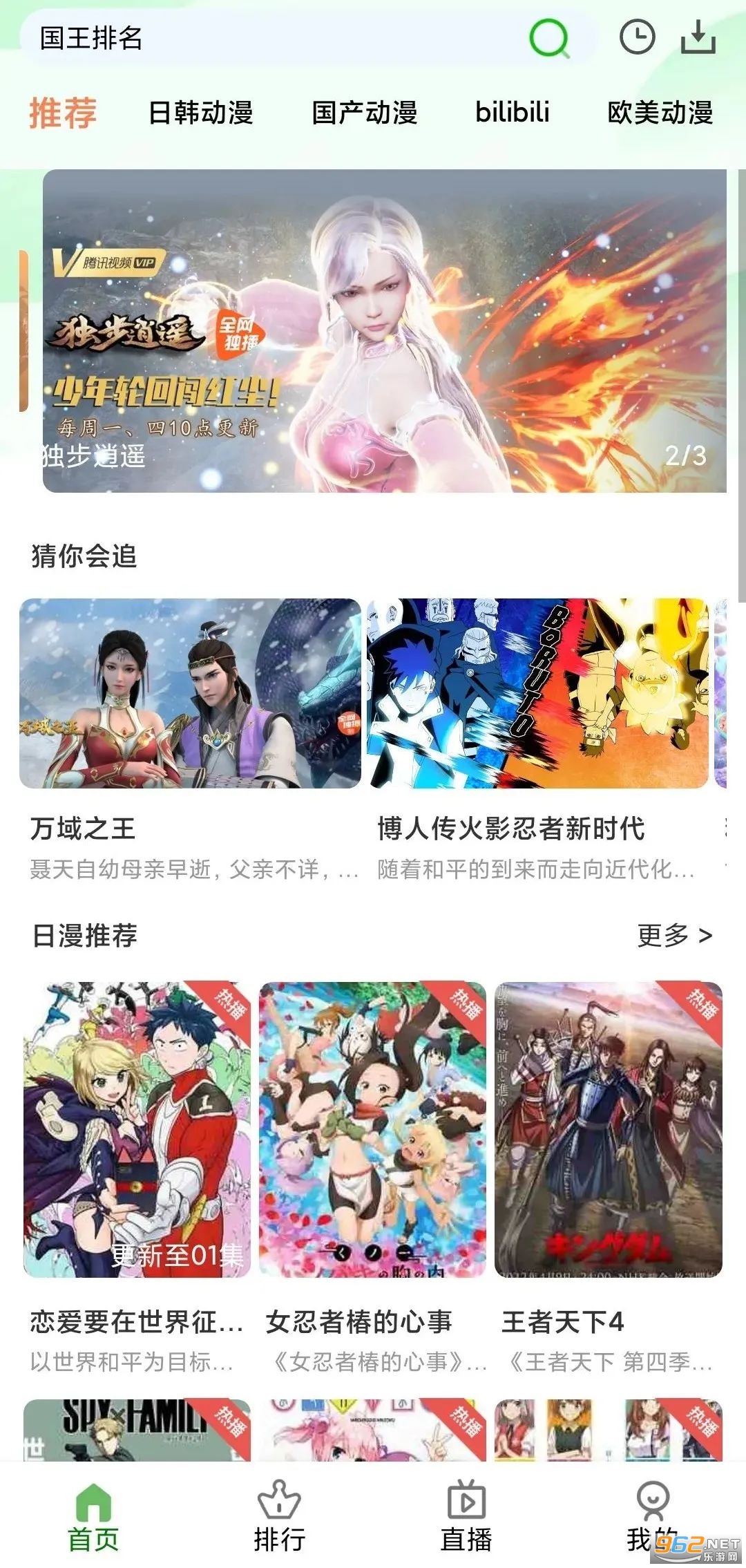The width and height of the screenshot is (746, 1568).
Task: Open the 独步逍遥 banner
Action: [x=384, y=330]
